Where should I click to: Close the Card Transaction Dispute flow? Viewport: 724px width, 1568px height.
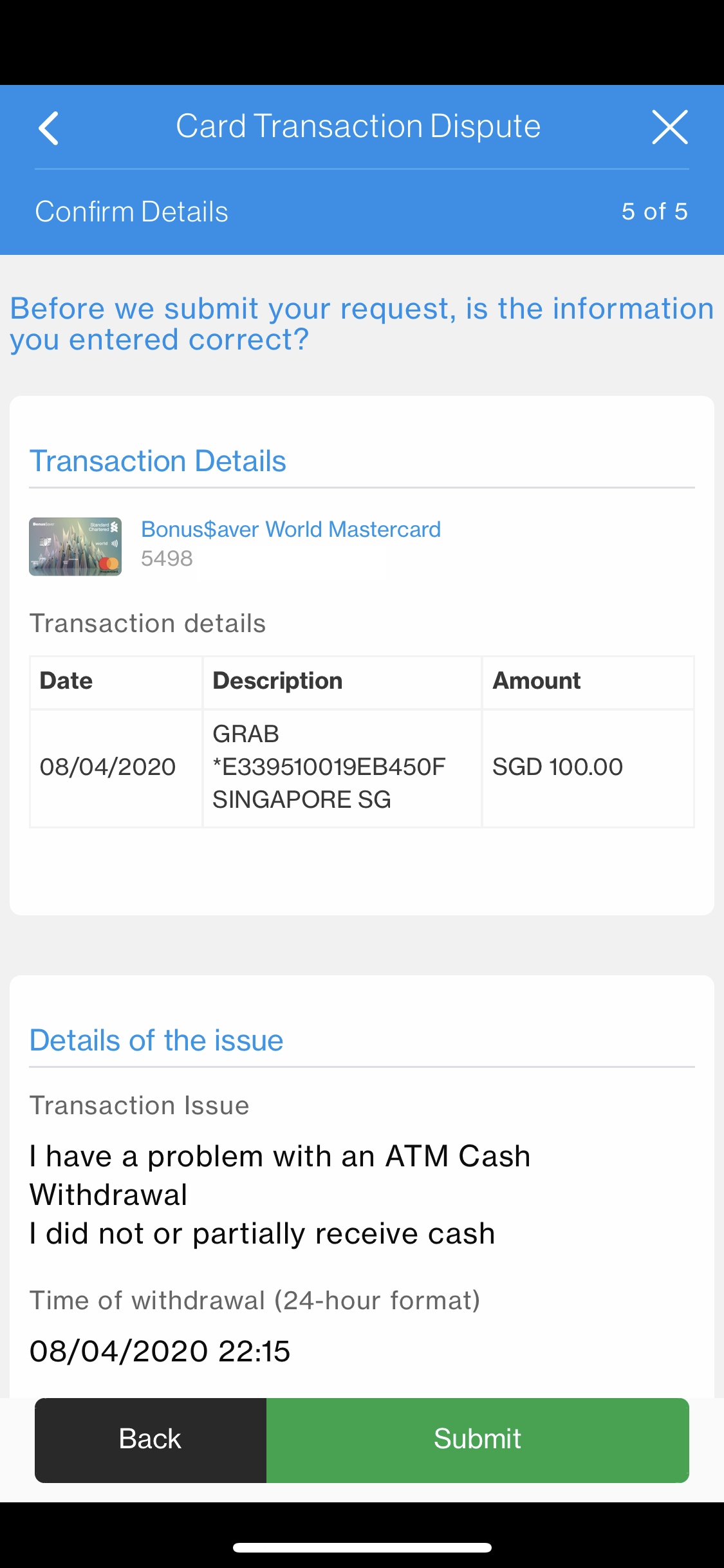coord(670,127)
